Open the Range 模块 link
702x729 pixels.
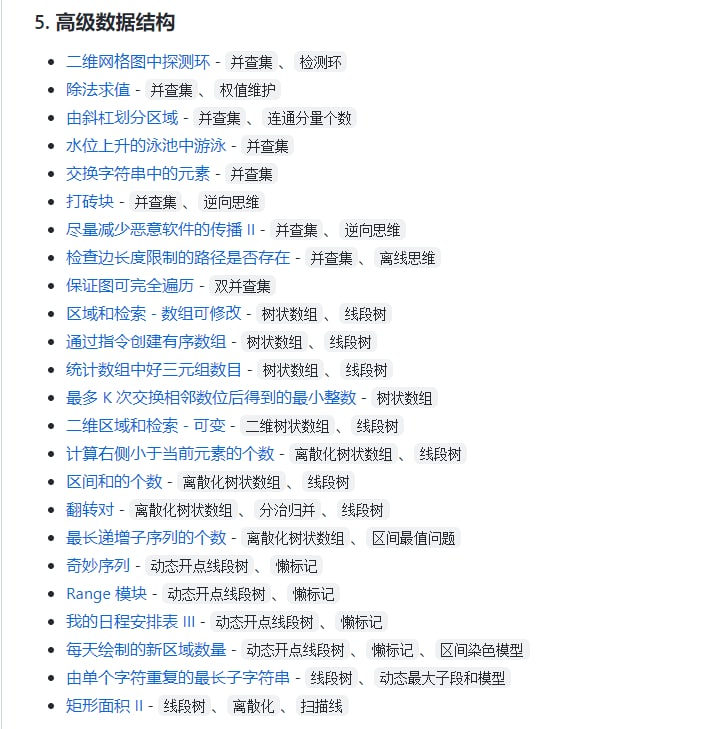pyautogui.click(x=106, y=594)
